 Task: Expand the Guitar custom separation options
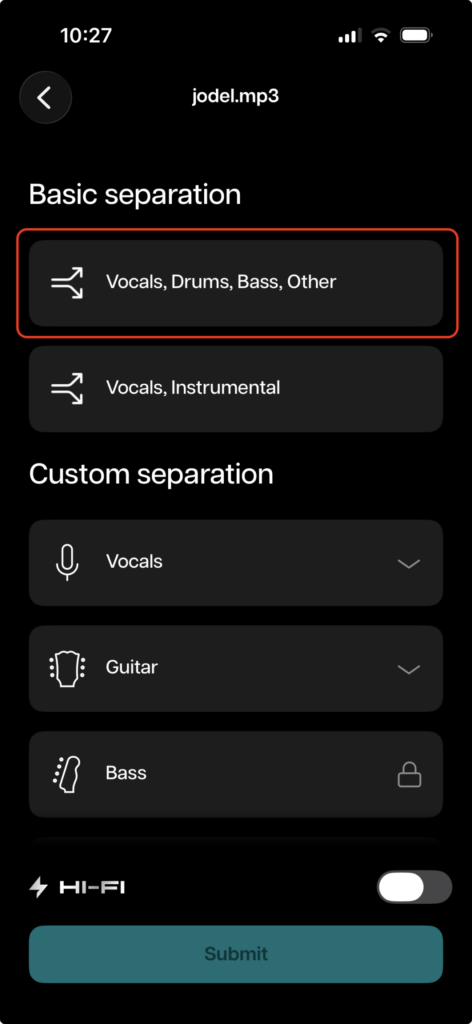[x=236, y=668]
